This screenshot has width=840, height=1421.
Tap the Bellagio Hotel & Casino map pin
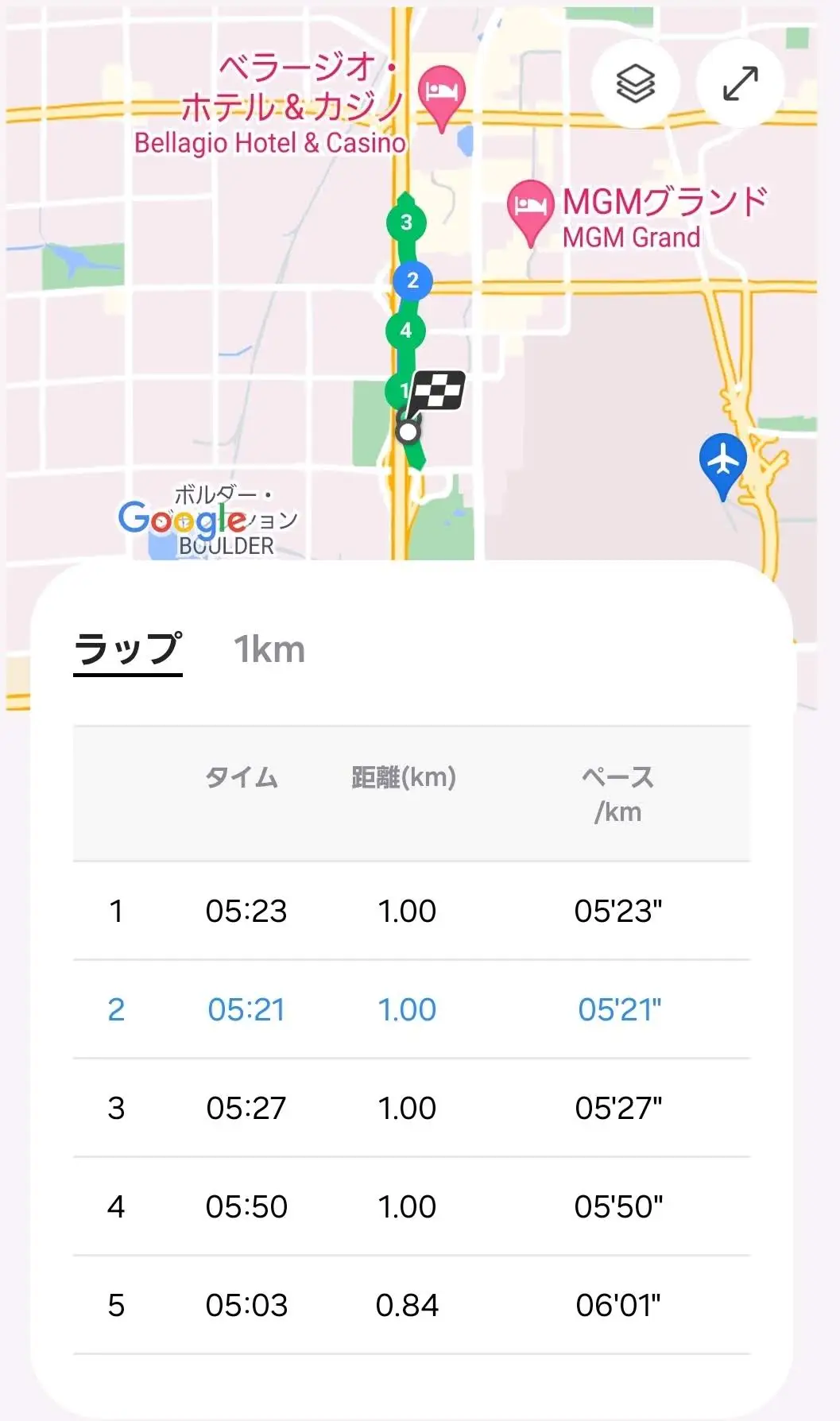pyautogui.click(x=441, y=97)
